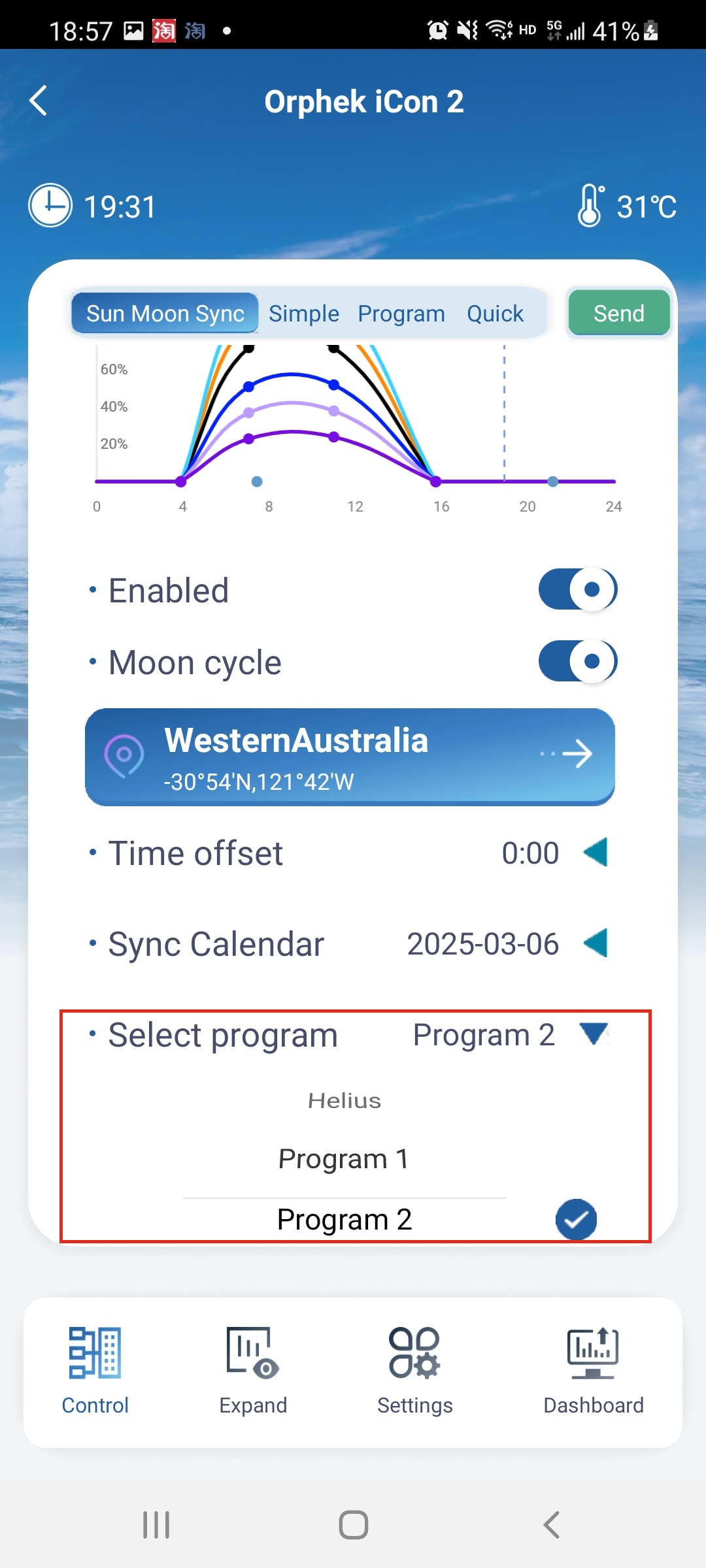706x1568 pixels.
Task: Disable the Moon cycle switch
Action: [x=578, y=661]
